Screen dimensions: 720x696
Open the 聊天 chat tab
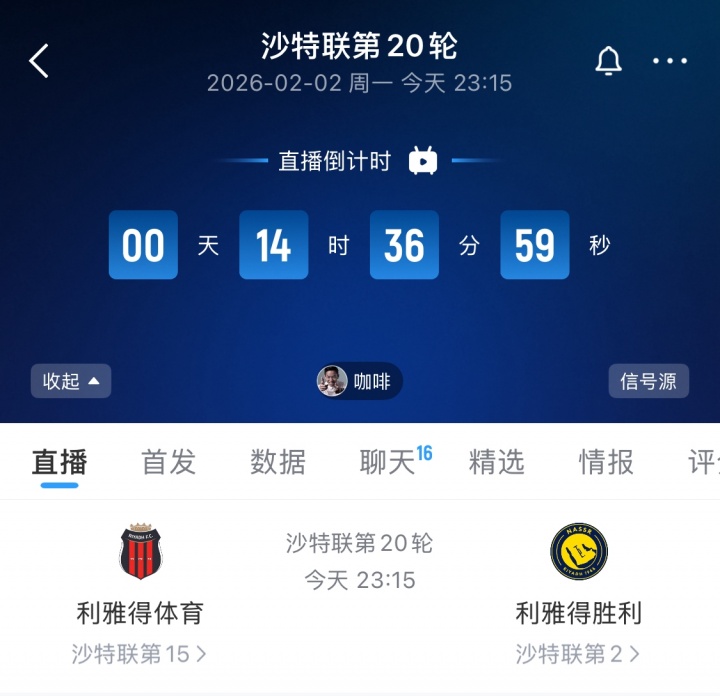click(x=390, y=462)
